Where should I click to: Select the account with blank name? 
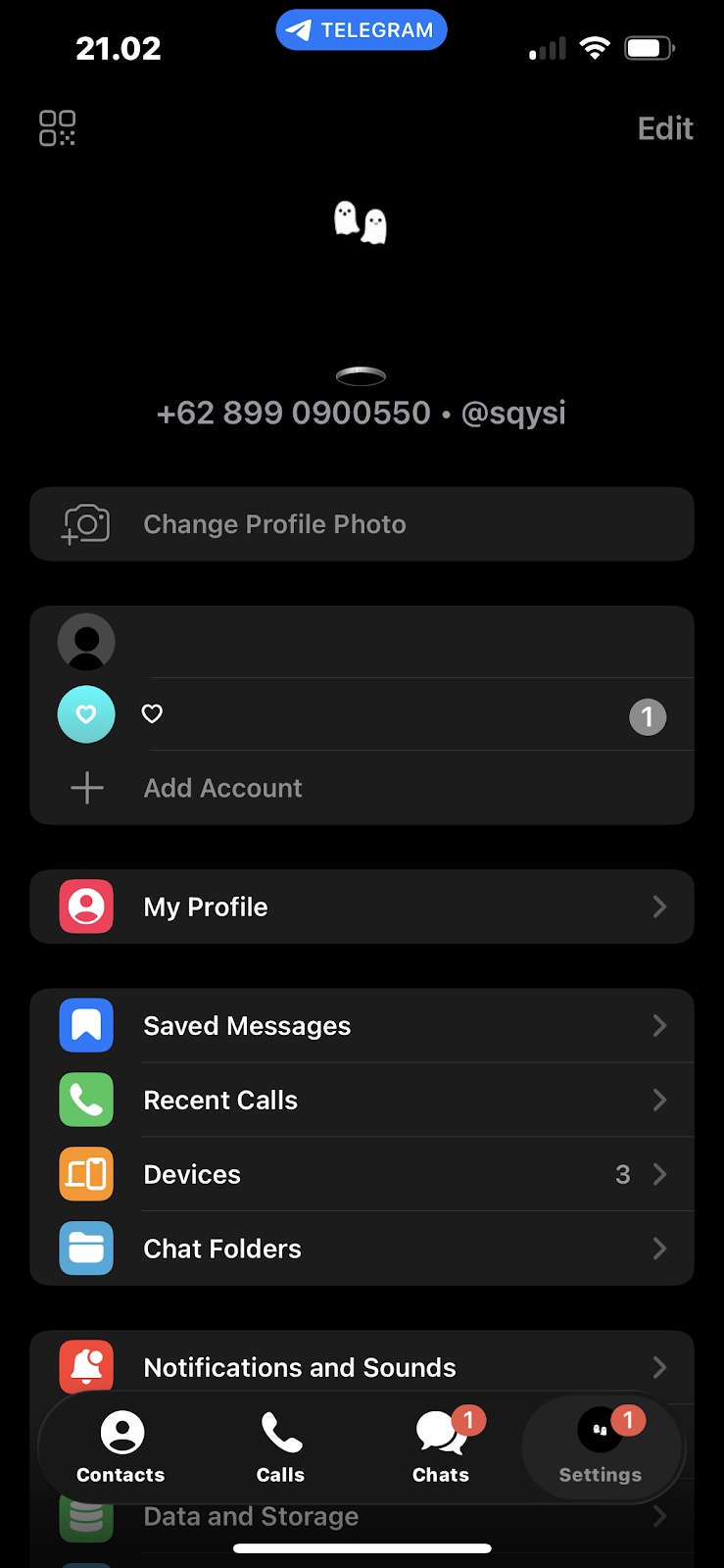(x=362, y=642)
